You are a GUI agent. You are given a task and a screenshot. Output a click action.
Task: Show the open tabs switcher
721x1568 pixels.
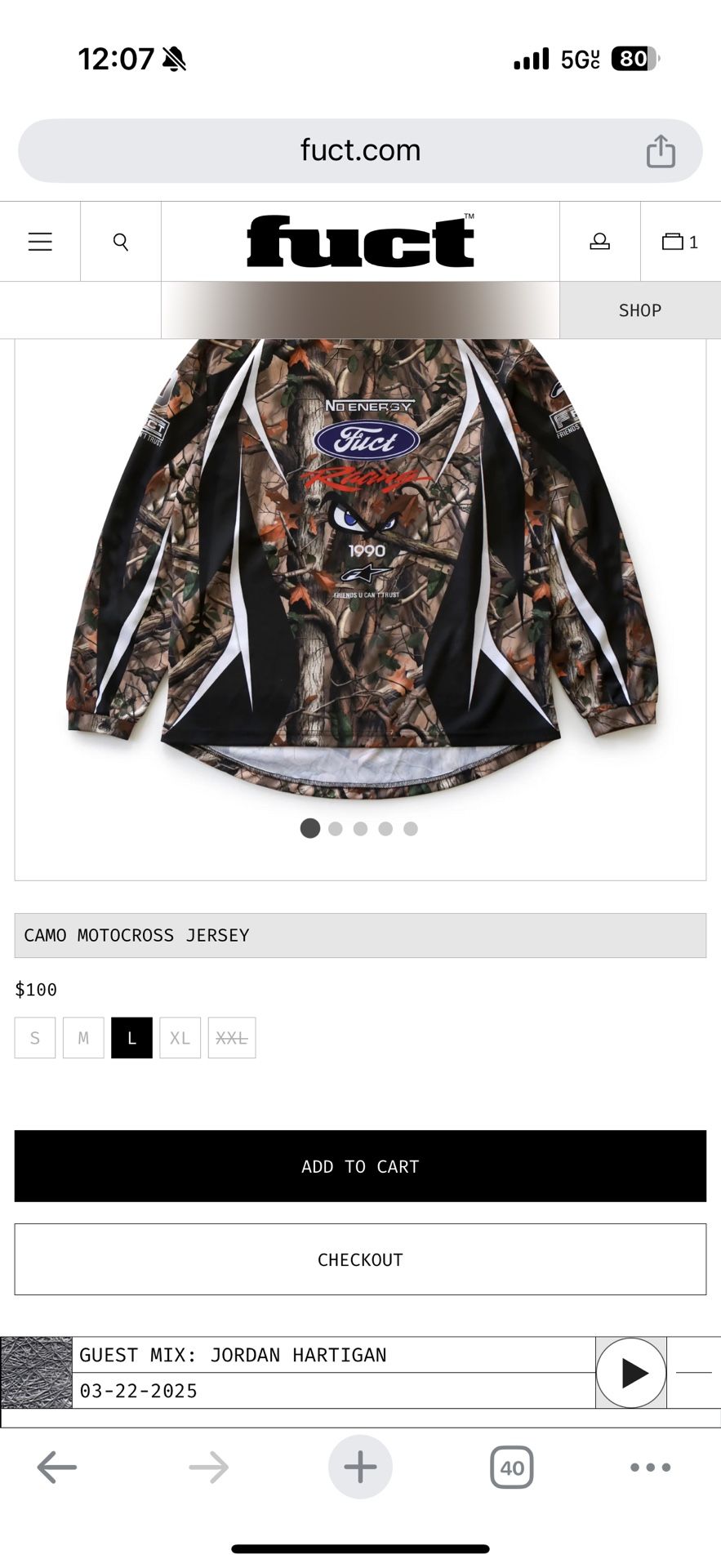(x=512, y=1467)
